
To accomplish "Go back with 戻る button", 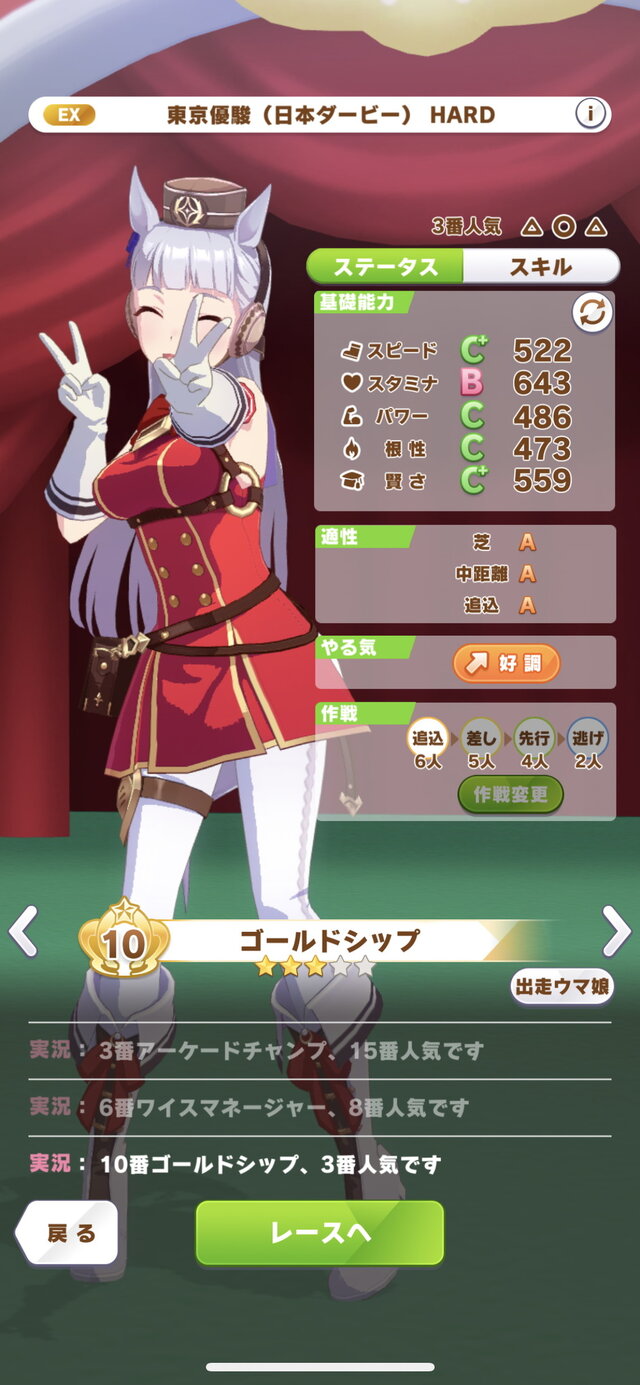I will [69, 1232].
